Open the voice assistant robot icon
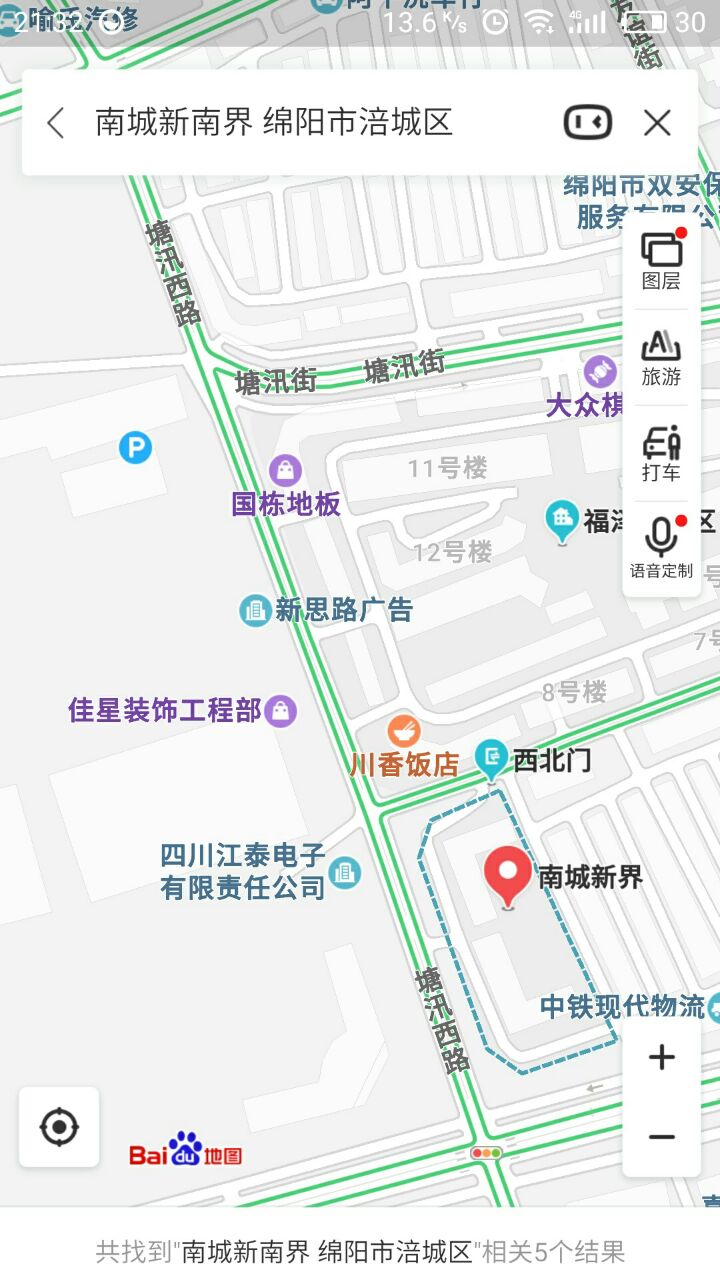 tap(588, 123)
